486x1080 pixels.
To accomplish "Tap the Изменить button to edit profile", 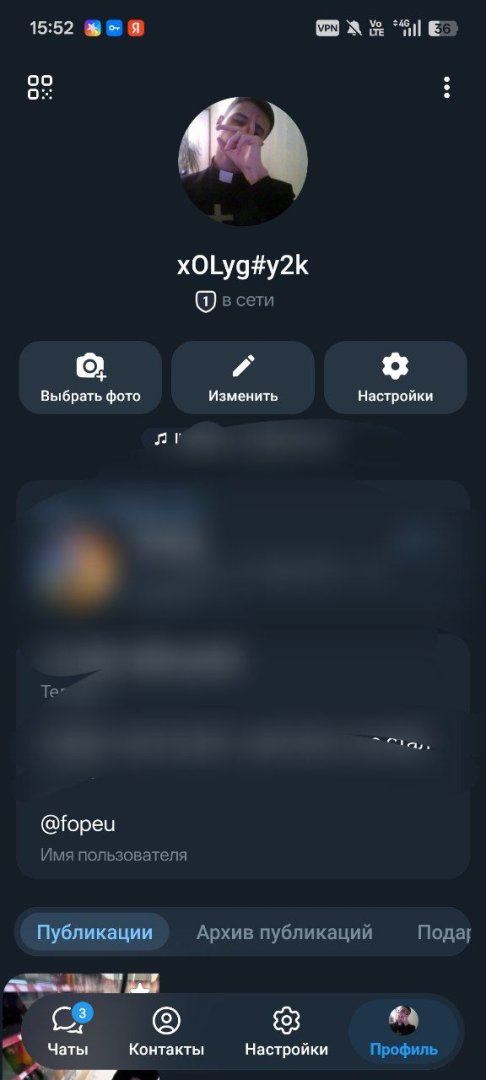I will (243, 377).
